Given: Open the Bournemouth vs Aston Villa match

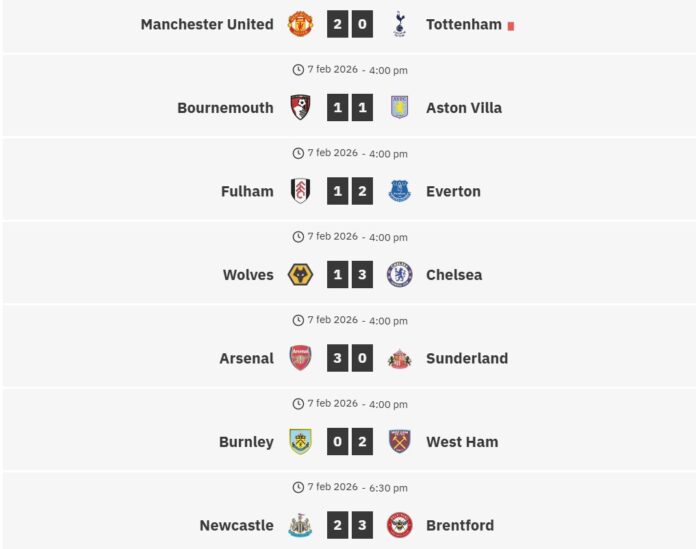Looking at the screenshot, I should coord(349,108).
